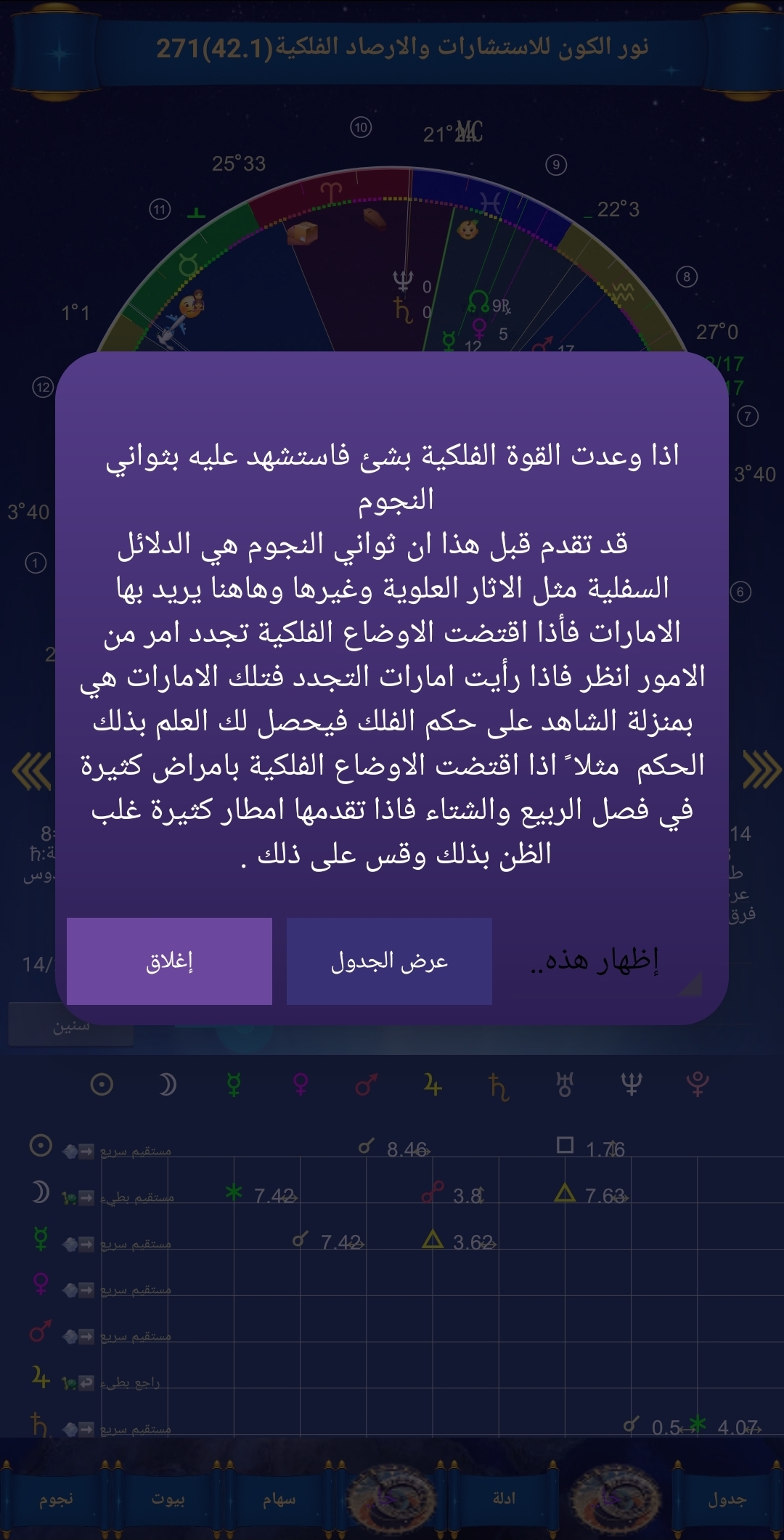Go to previous with left double chevron
This screenshot has width=784, height=1540.
point(30,770)
